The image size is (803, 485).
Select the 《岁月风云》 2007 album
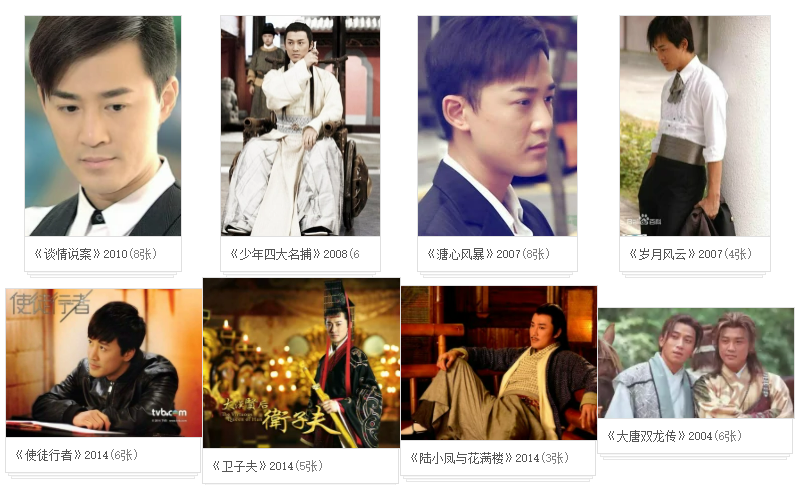point(694,125)
